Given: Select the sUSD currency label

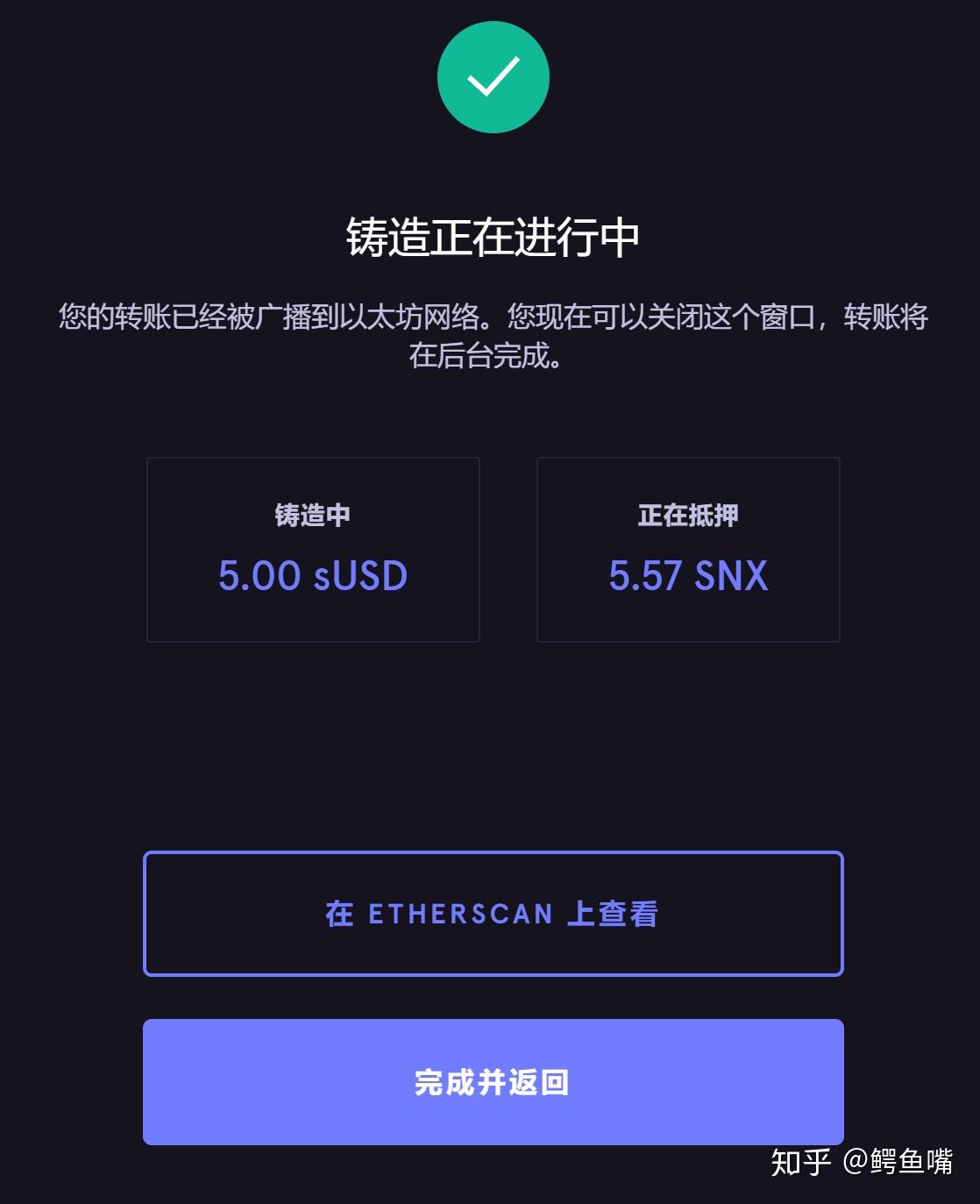Looking at the screenshot, I should 361,575.
